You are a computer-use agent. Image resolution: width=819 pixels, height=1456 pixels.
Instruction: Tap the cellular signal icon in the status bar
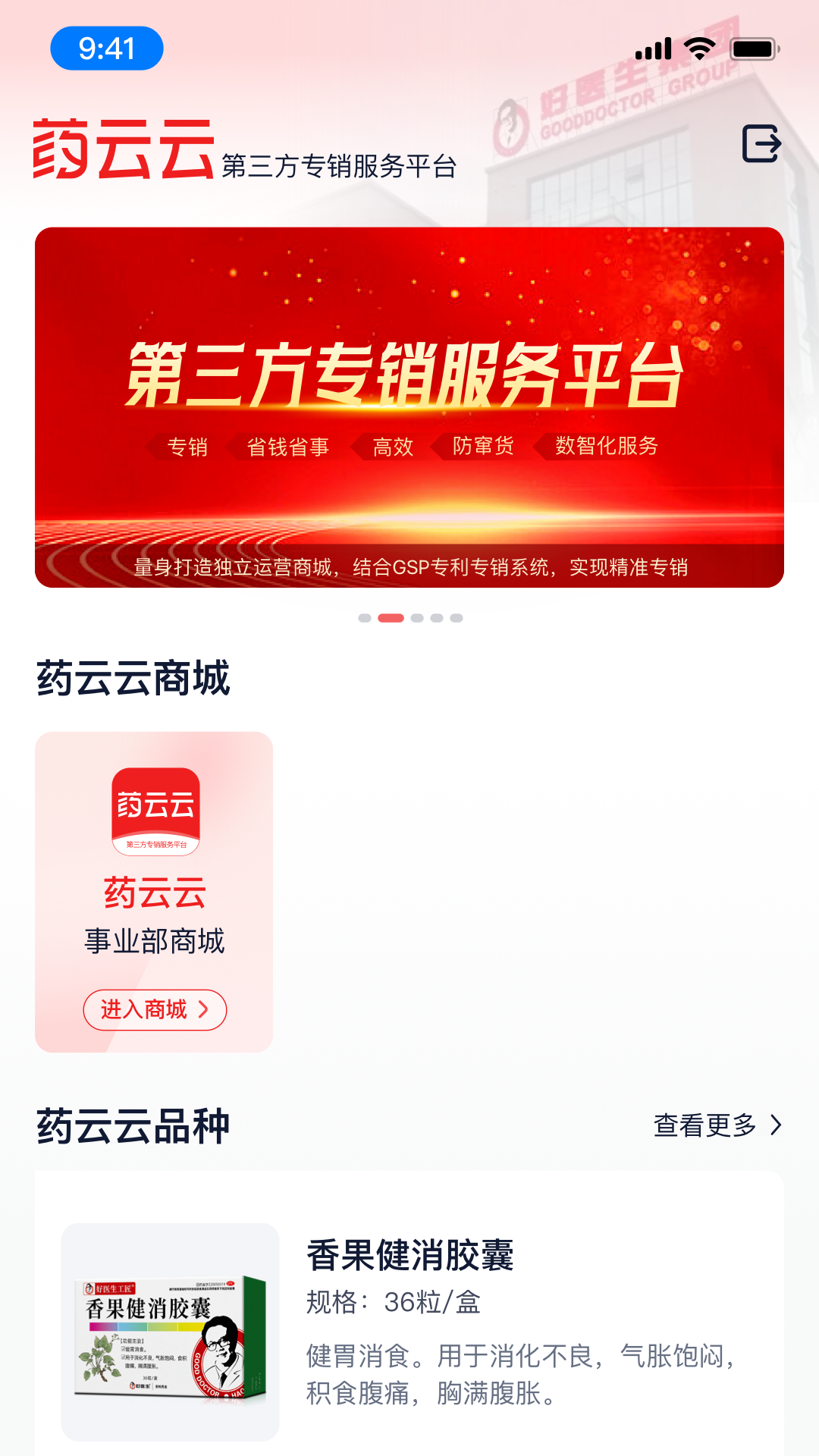pyautogui.click(x=654, y=47)
